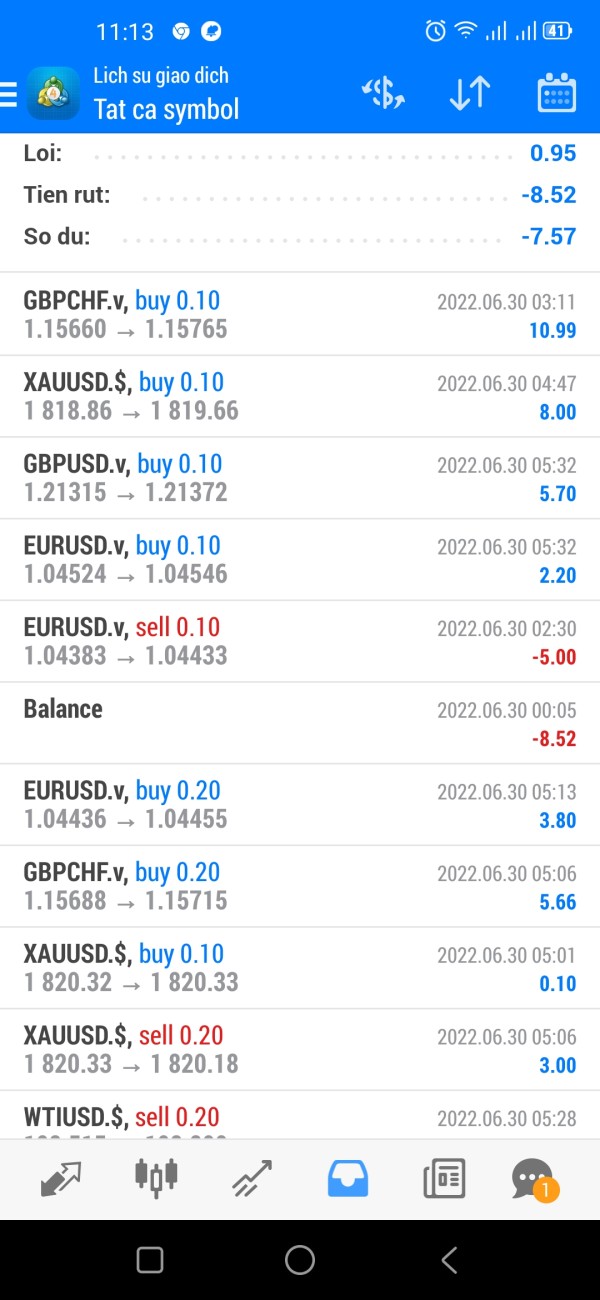Open the News tab

click(443, 1179)
